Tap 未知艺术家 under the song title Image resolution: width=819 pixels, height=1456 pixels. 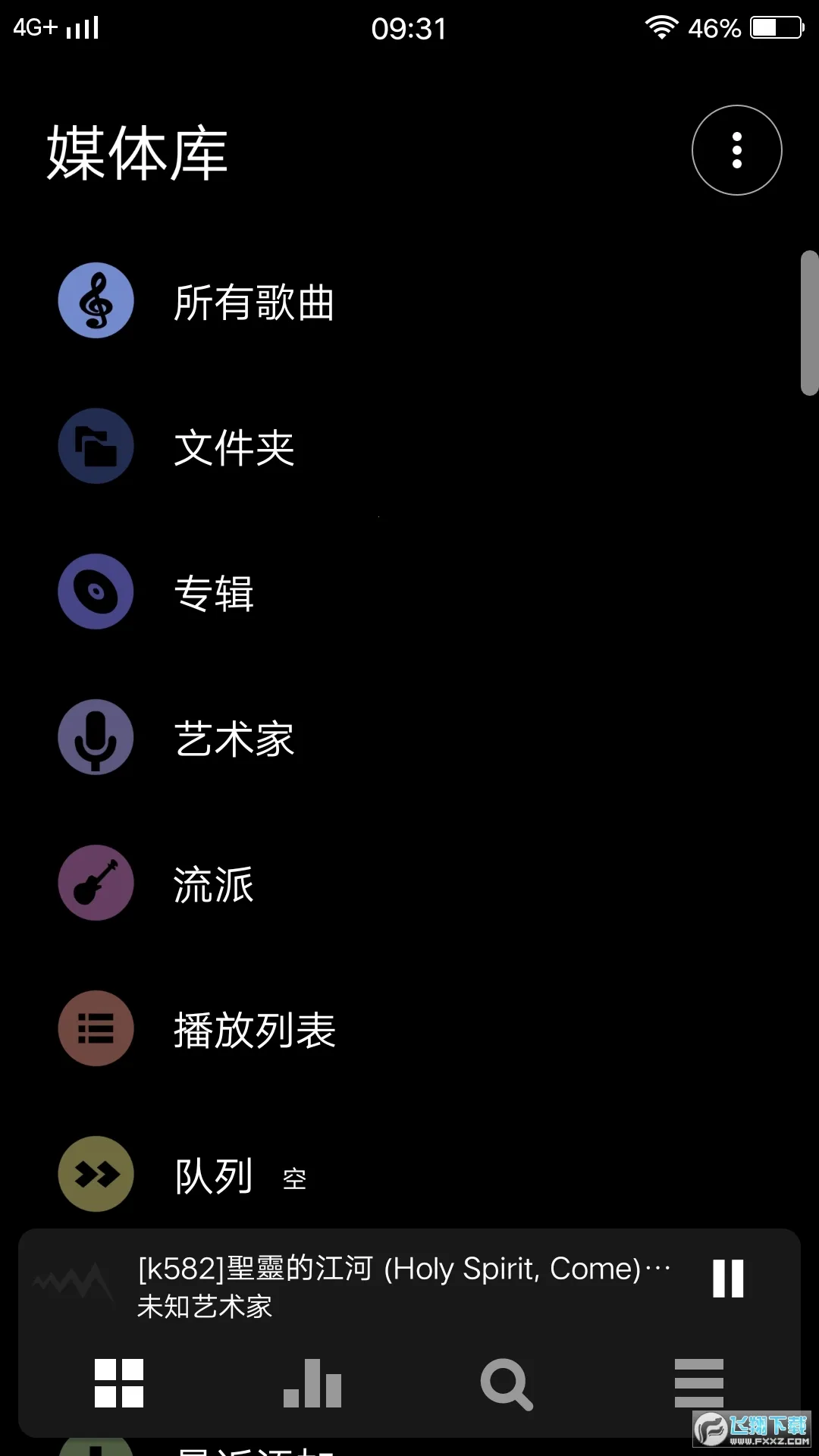pyautogui.click(x=206, y=1307)
